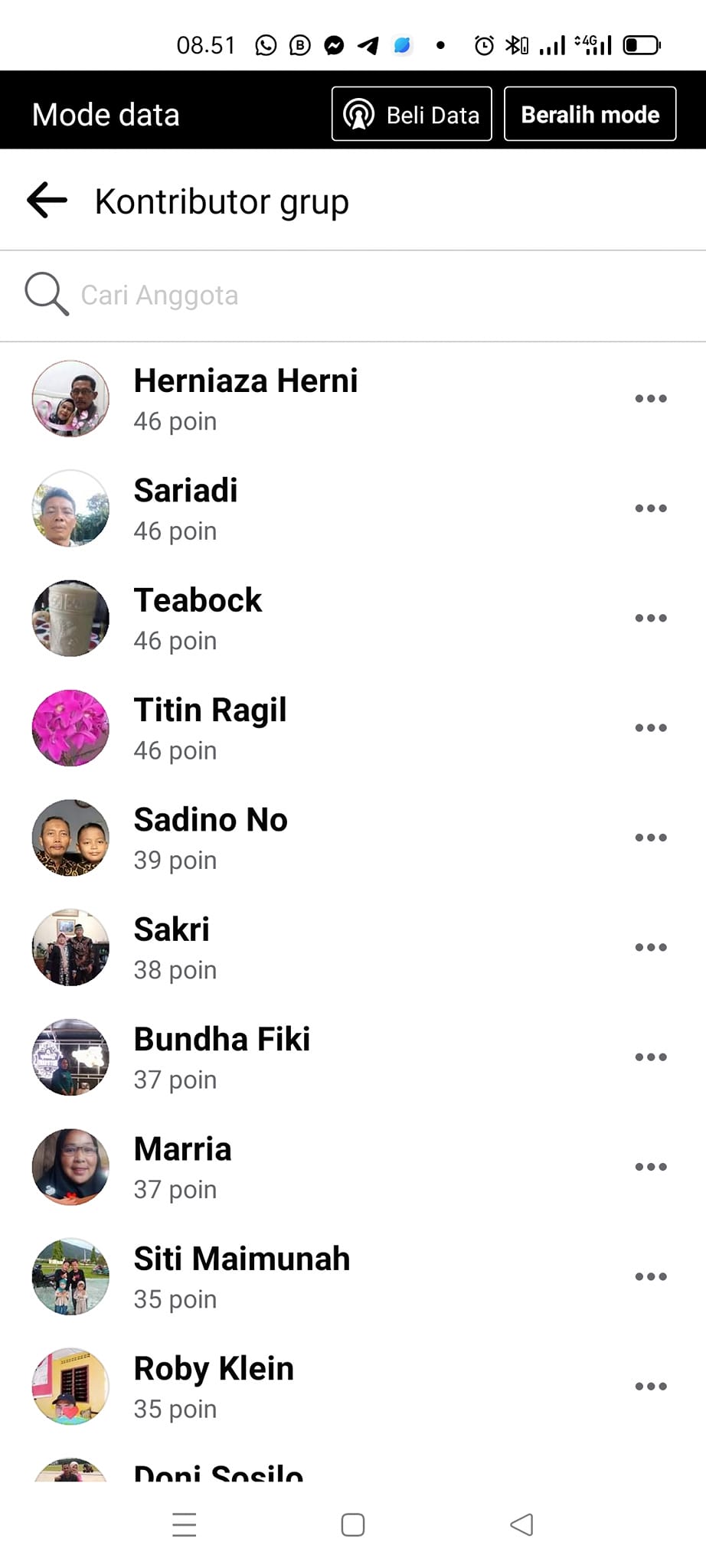
Task: Open more options for Teabock
Action: pos(651,618)
